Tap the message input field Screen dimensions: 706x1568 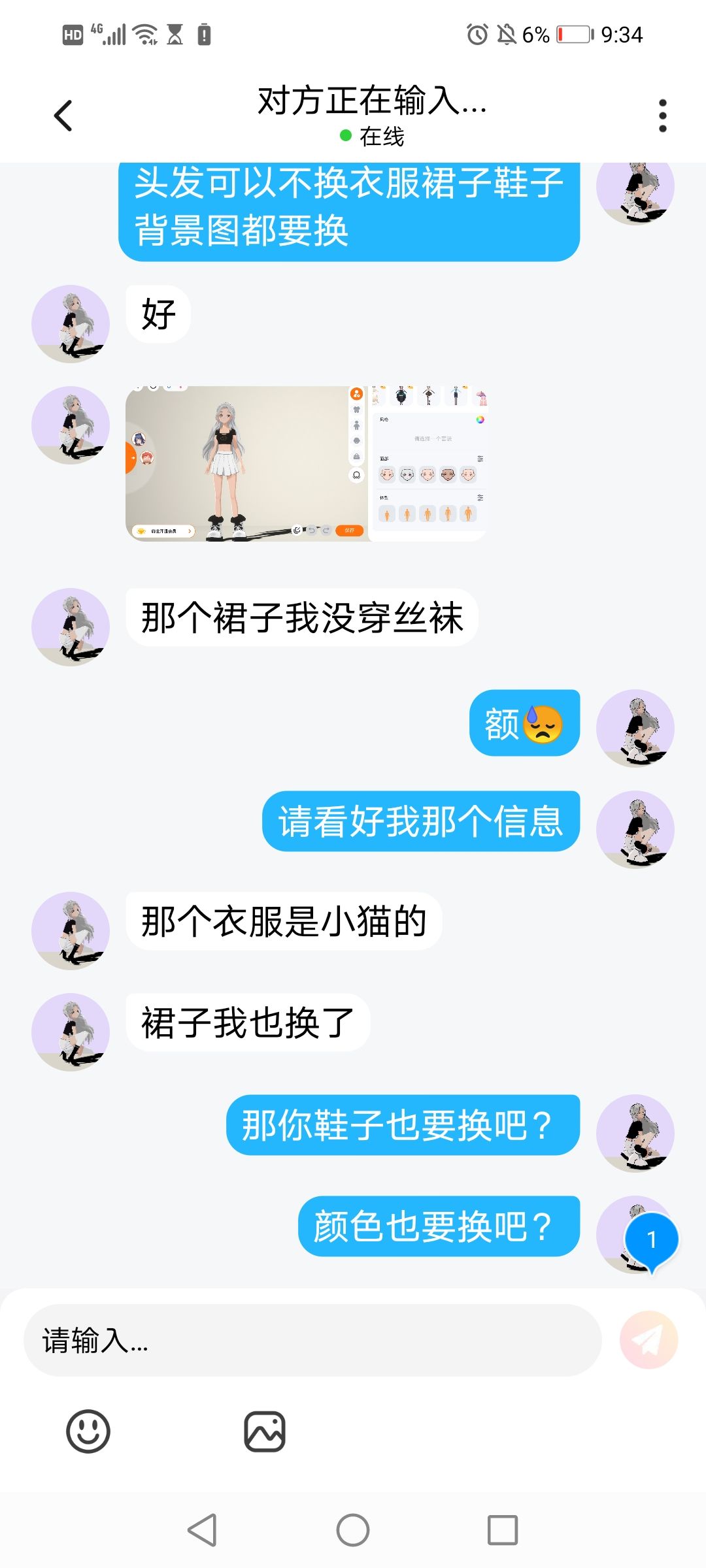pyautogui.click(x=312, y=1340)
